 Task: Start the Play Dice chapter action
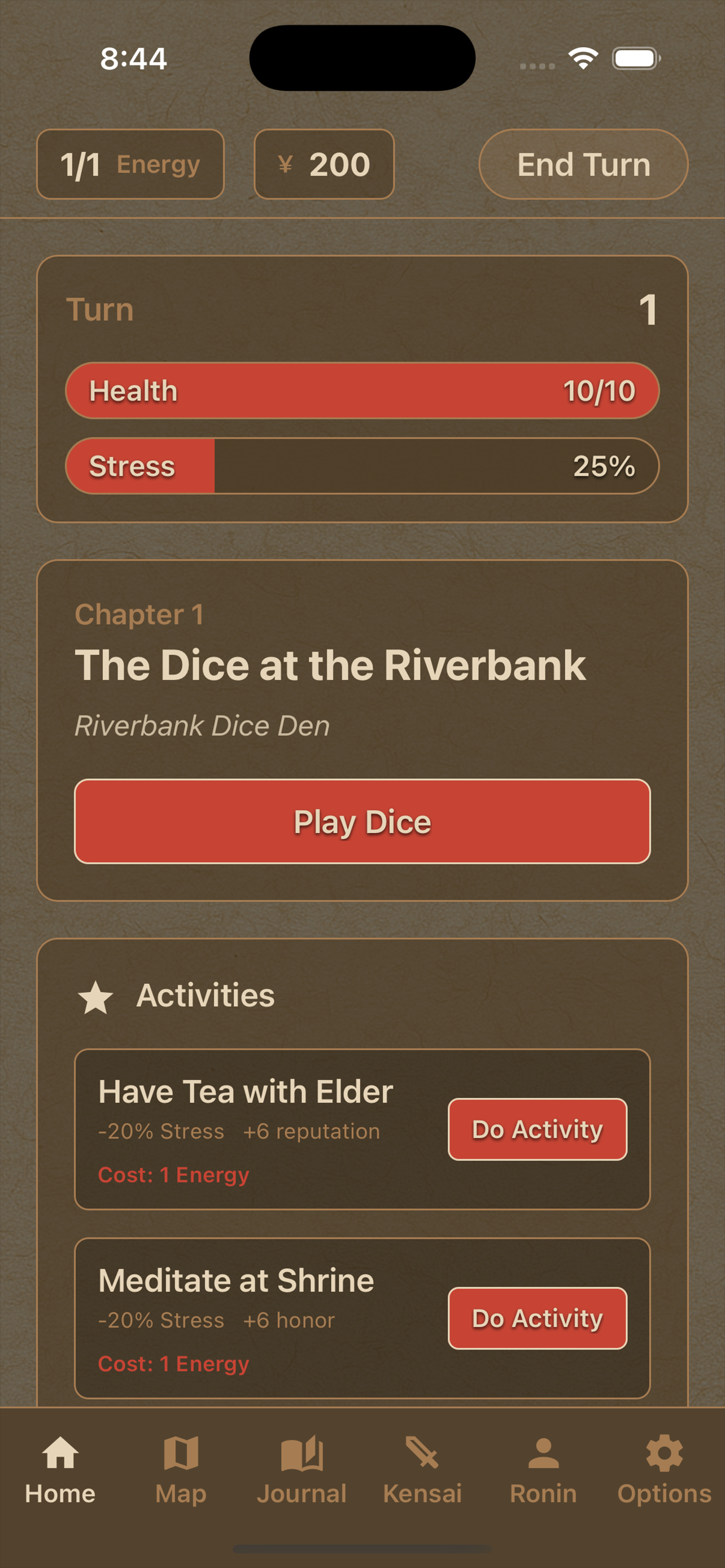pos(362,821)
